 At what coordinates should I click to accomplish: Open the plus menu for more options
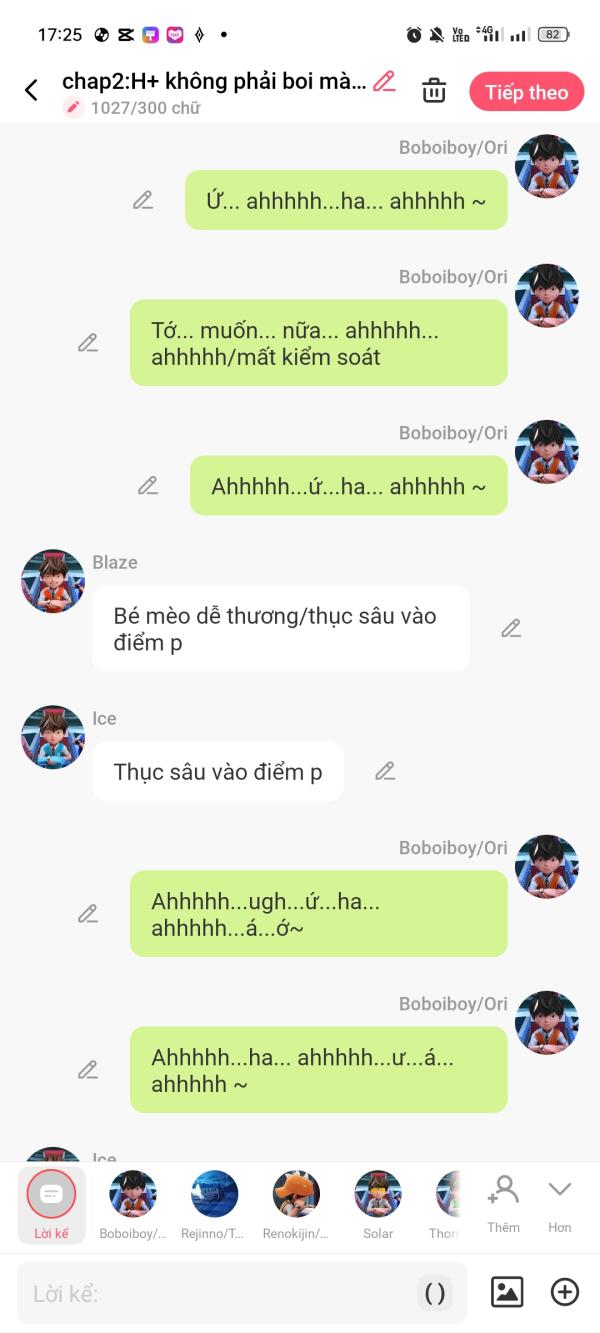(565, 1292)
